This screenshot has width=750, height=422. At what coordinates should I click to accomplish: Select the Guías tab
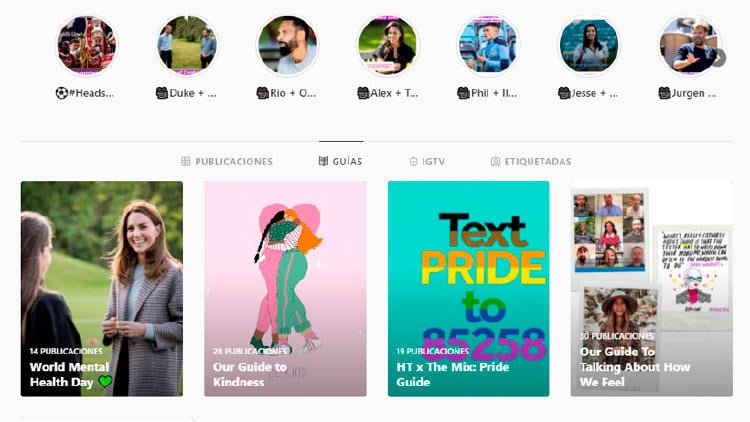(x=341, y=161)
